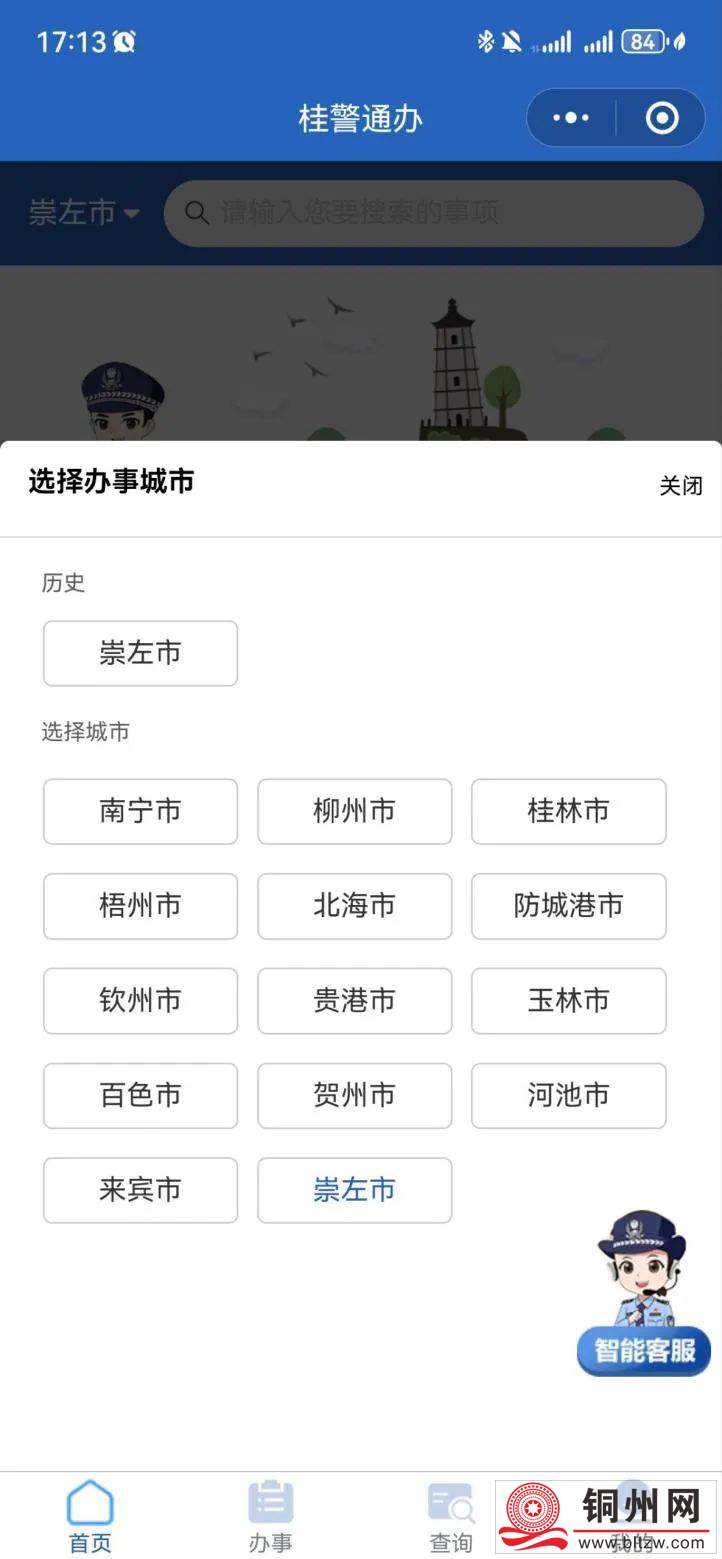This screenshot has width=722, height=1559.
Task: Select 贺州市
Action: click(x=354, y=1095)
